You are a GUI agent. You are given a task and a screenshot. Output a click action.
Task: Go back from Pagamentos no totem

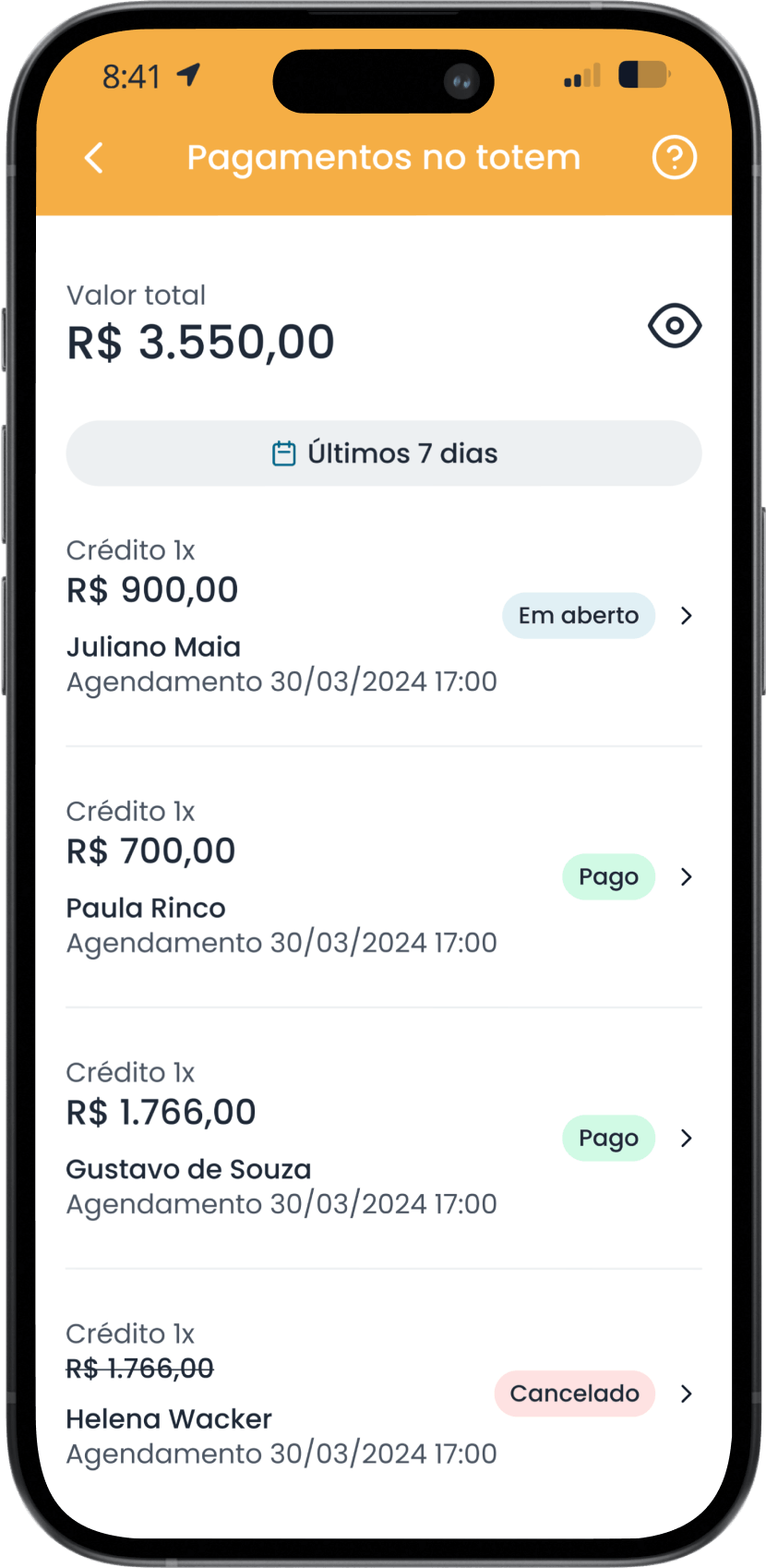[x=94, y=158]
